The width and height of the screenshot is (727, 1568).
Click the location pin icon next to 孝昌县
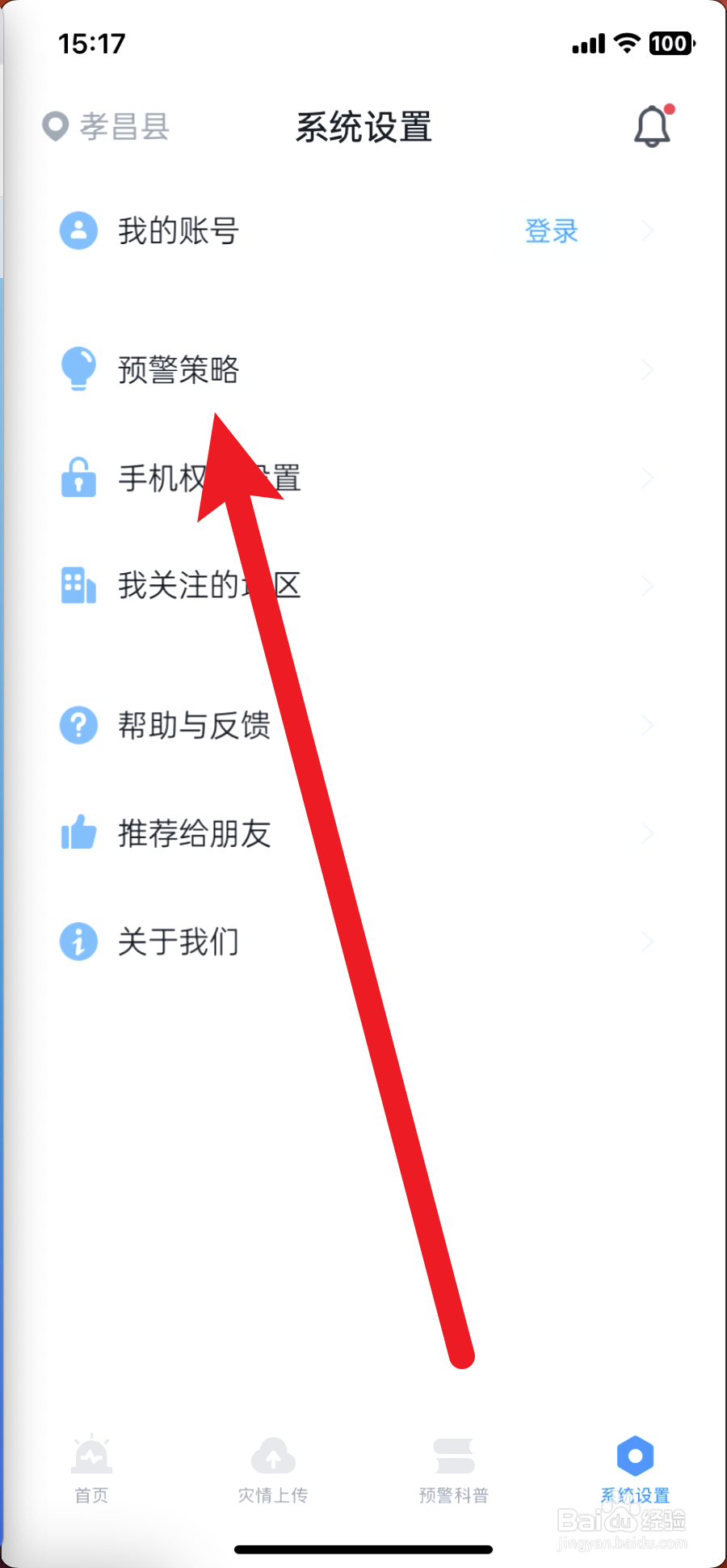[x=54, y=126]
